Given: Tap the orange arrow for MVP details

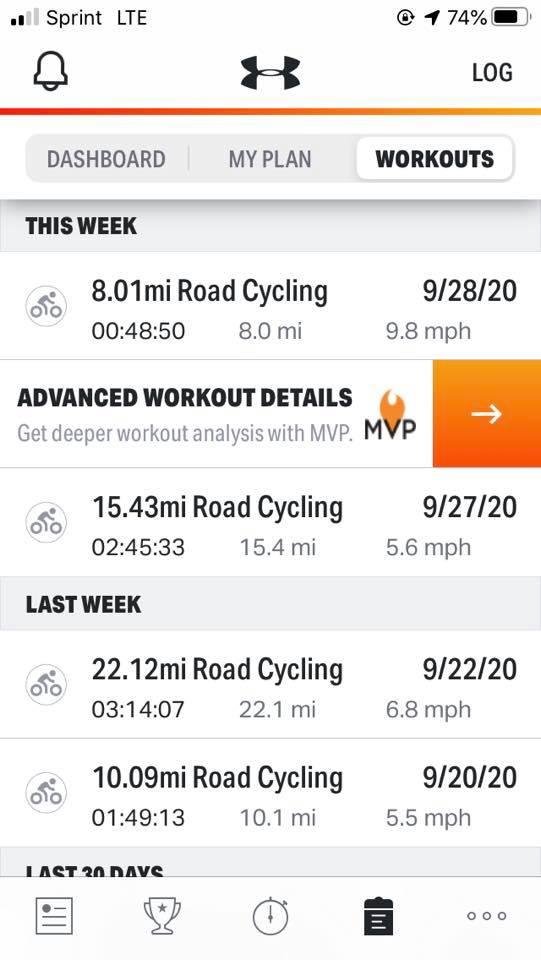Looking at the screenshot, I should click(487, 414).
